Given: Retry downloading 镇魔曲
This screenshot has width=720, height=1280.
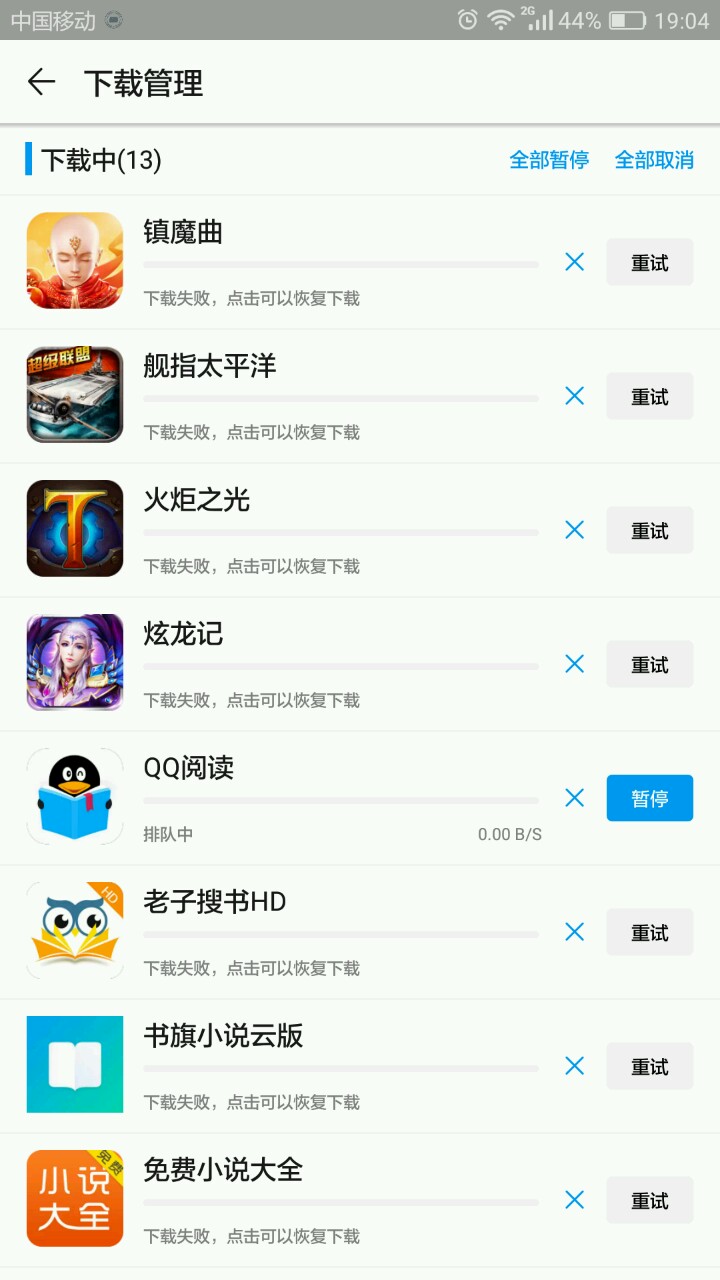Looking at the screenshot, I should click(x=650, y=262).
